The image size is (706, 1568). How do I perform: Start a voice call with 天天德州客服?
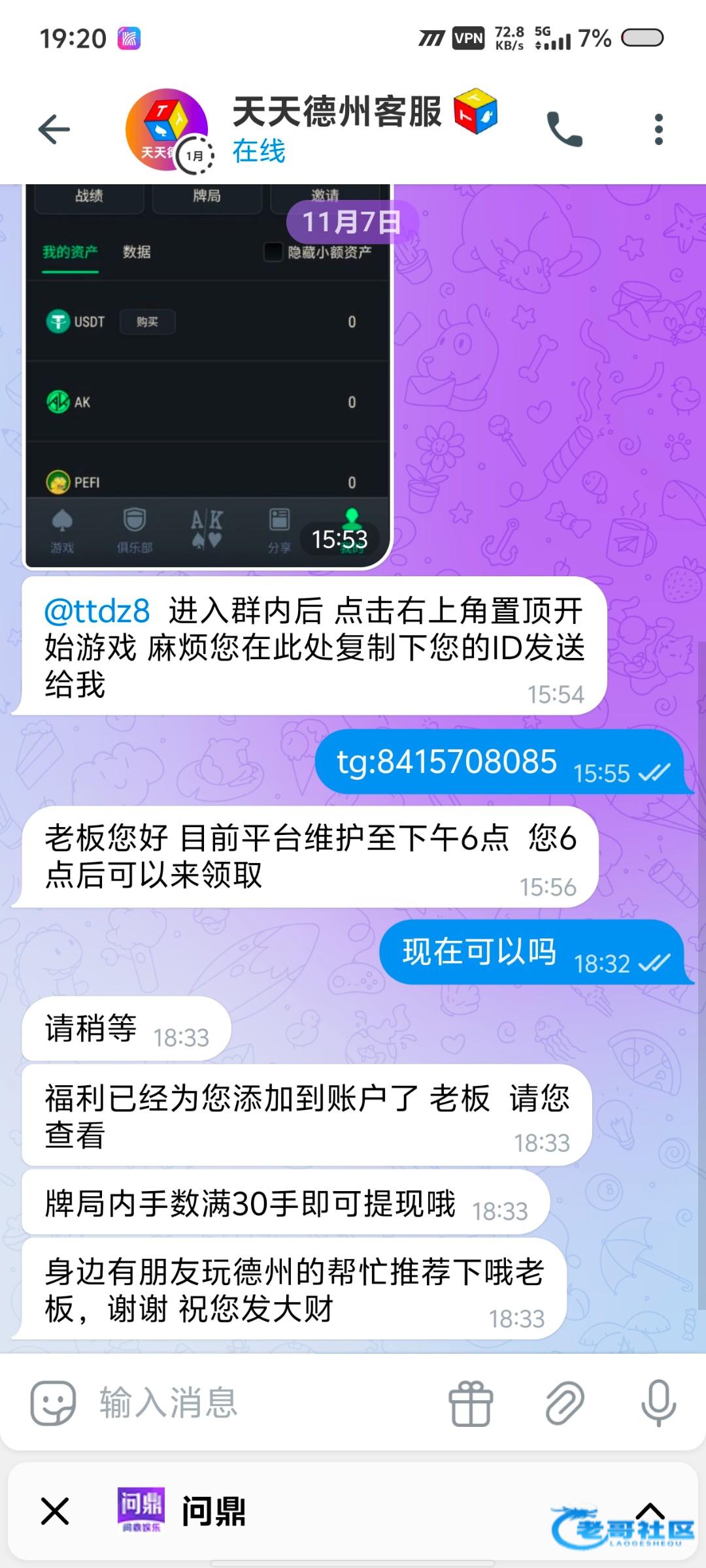(x=565, y=129)
